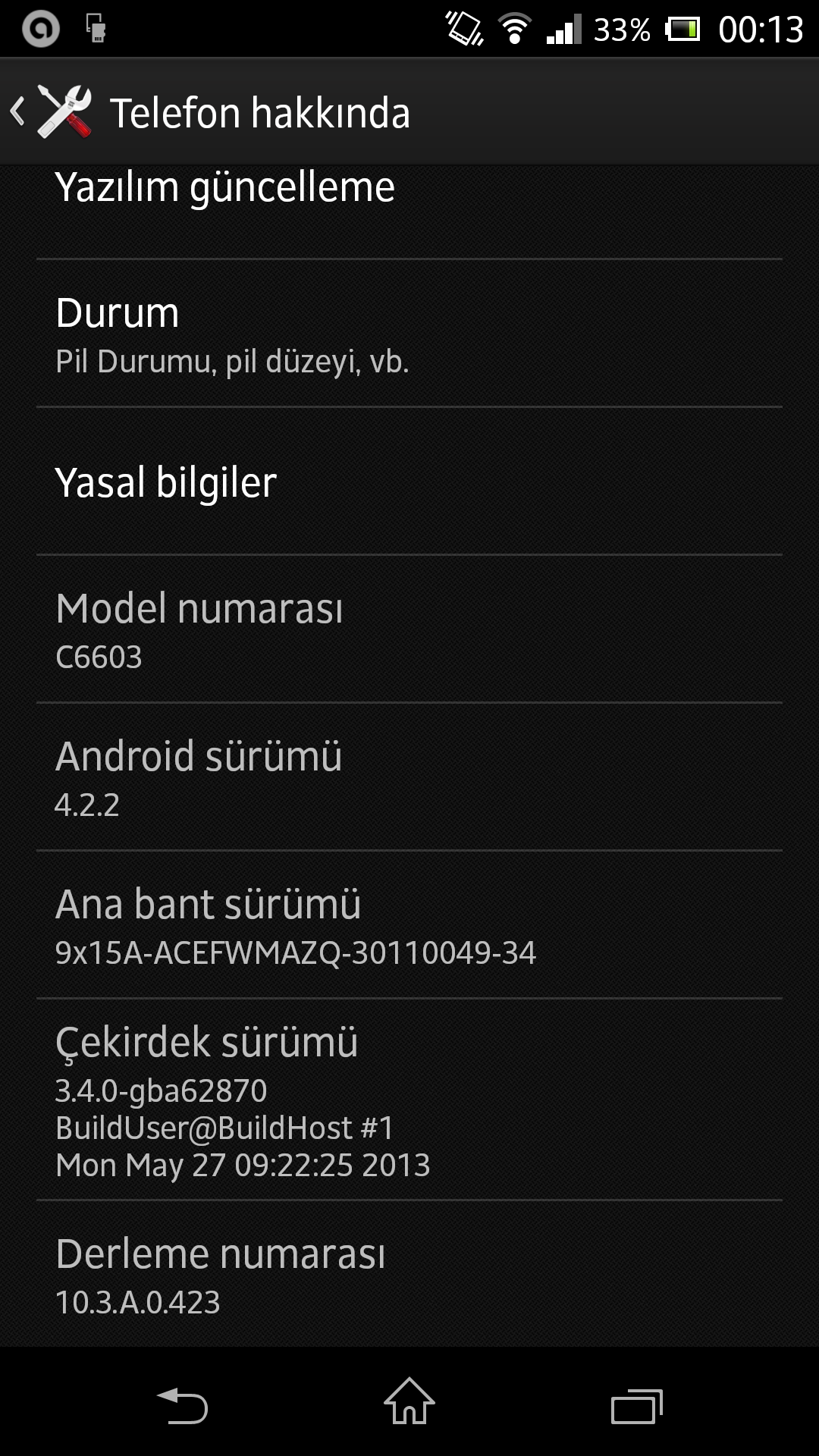Open the Durum row
This screenshot has height=1456, width=819.
409,334
